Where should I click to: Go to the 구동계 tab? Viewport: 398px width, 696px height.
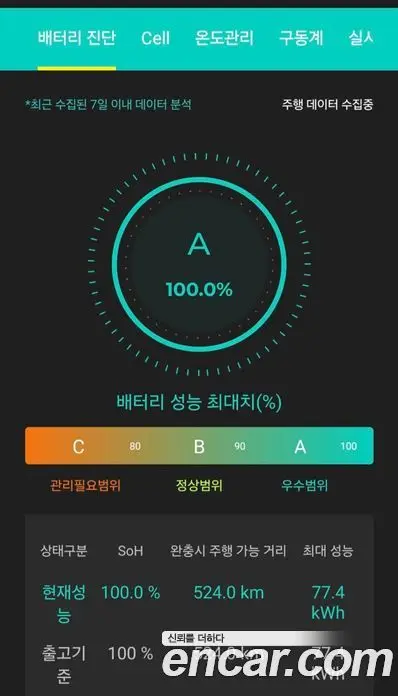coord(301,38)
